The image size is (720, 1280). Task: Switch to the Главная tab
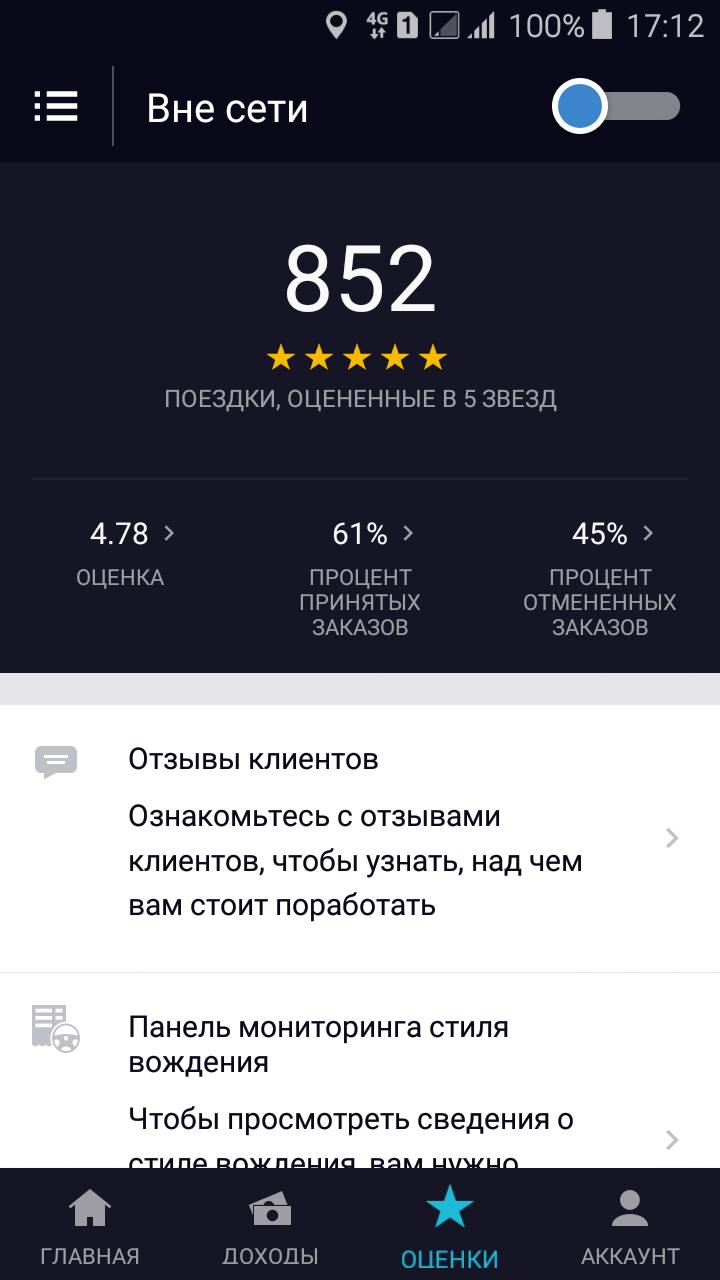[x=90, y=1225]
